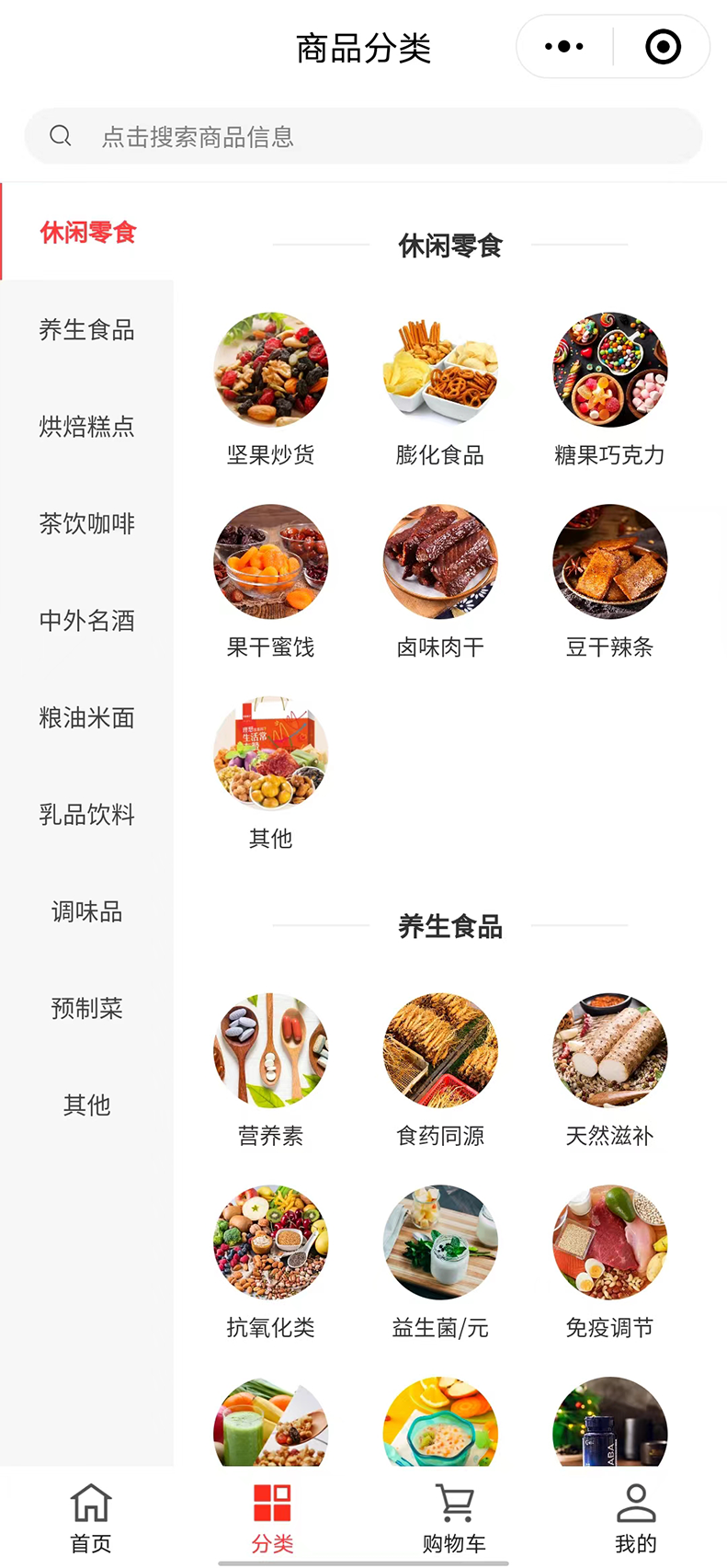727x1568 pixels.
Task: Open the 茶饮咖啡 sidebar category
Action: pos(86,523)
